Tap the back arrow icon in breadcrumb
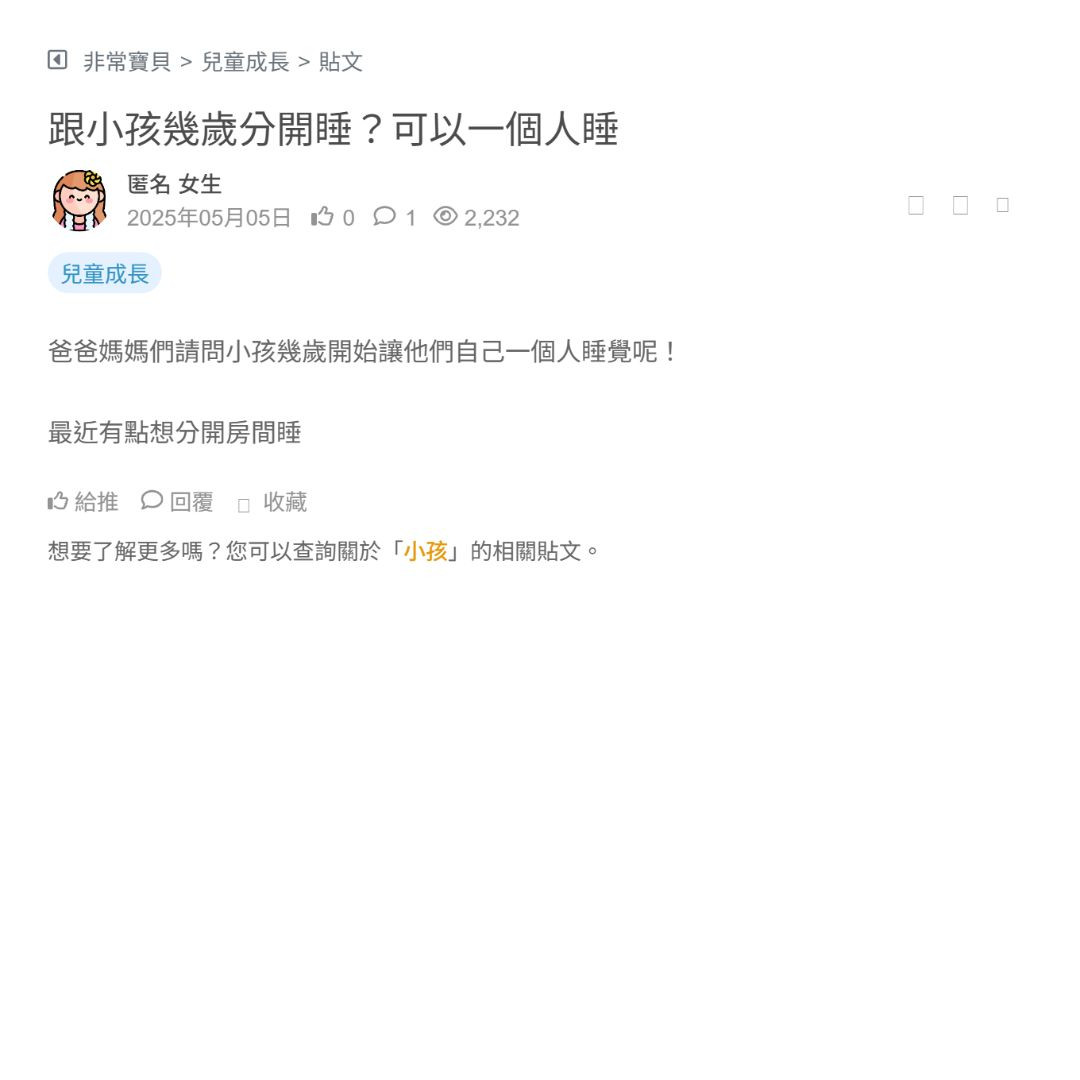Screen dimensions: 1080x1080 tap(57, 60)
